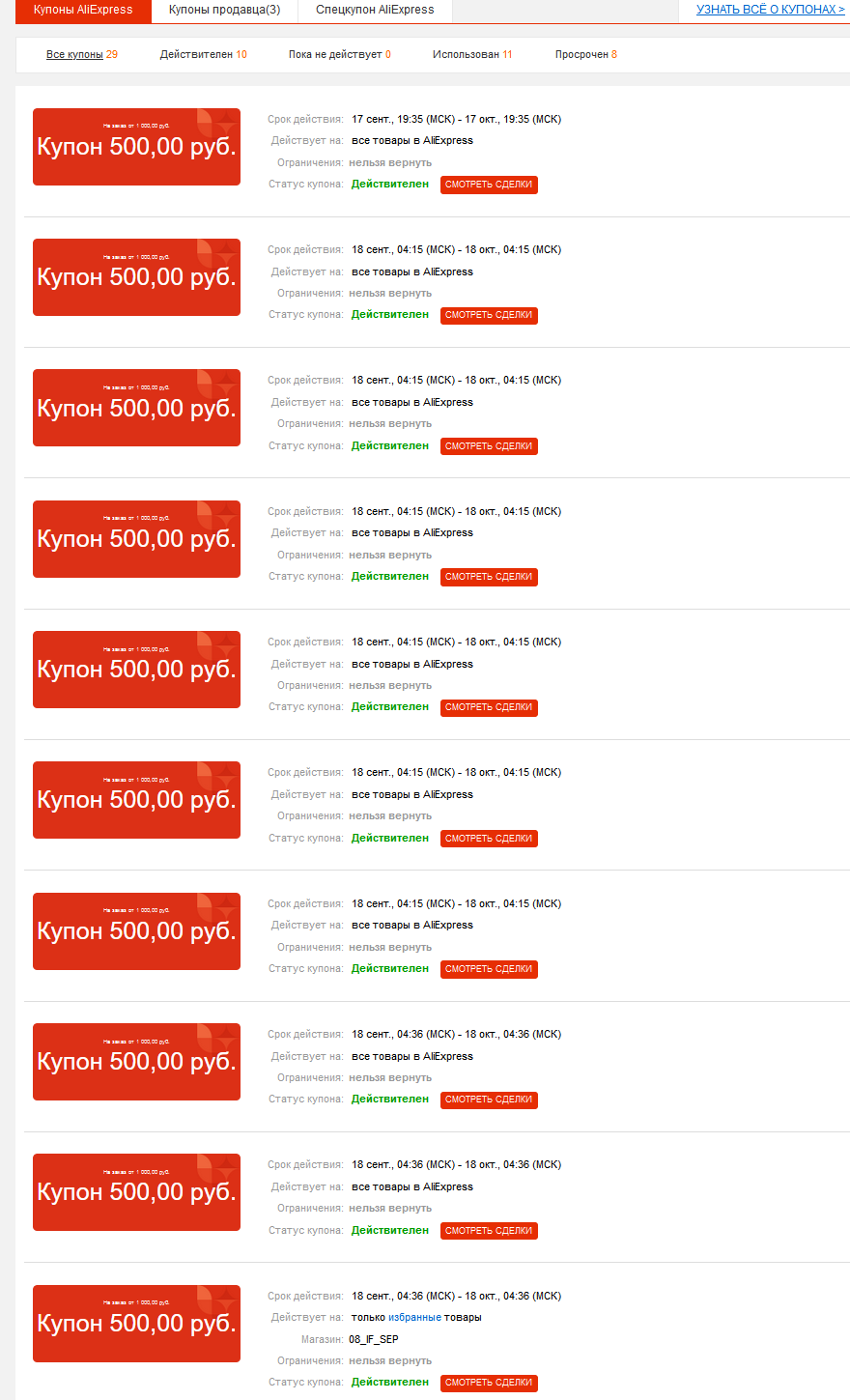Filter coupons by Действителен 10
Viewport: 850px width, 1400px height.
point(203,54)
